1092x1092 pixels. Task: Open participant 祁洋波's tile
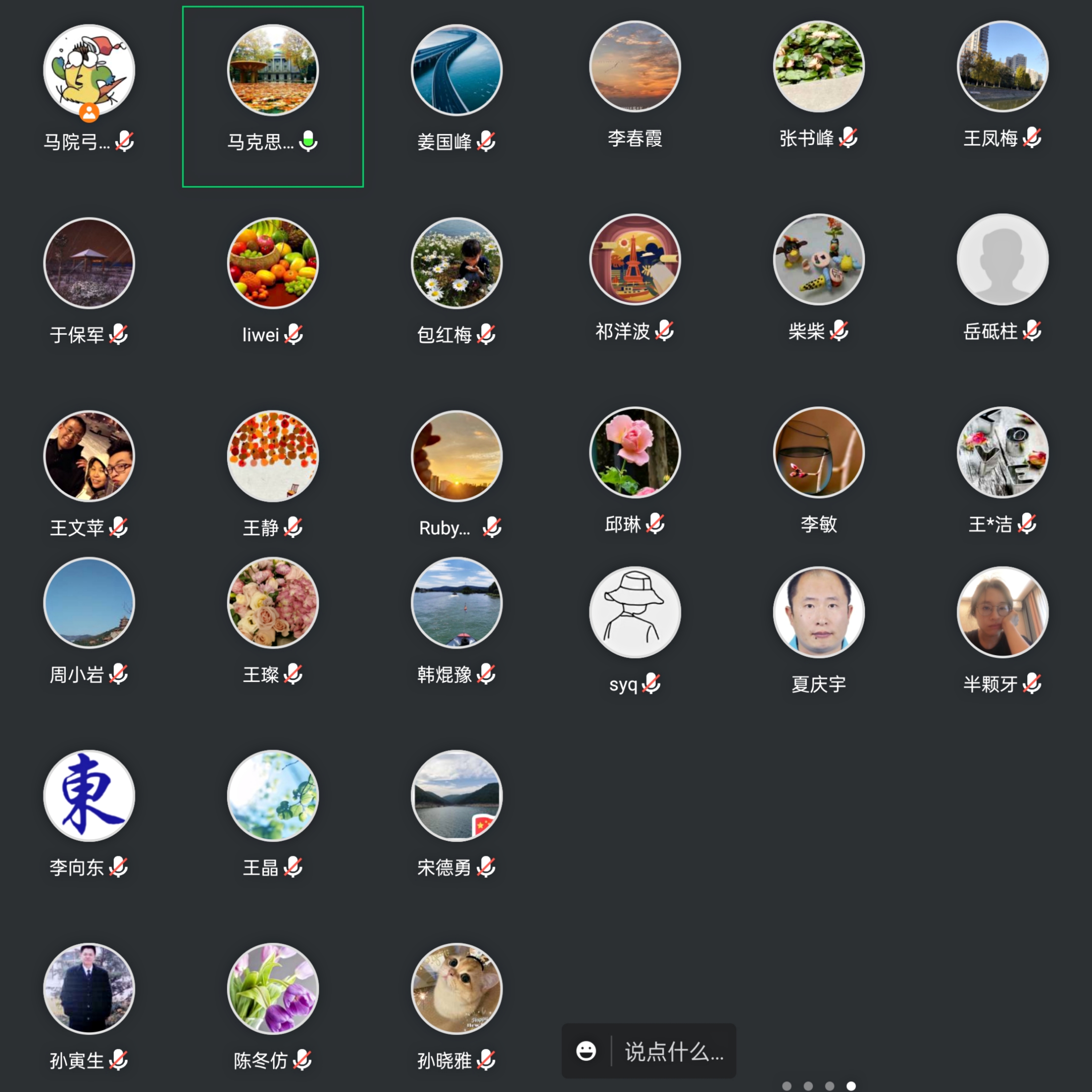634,259
